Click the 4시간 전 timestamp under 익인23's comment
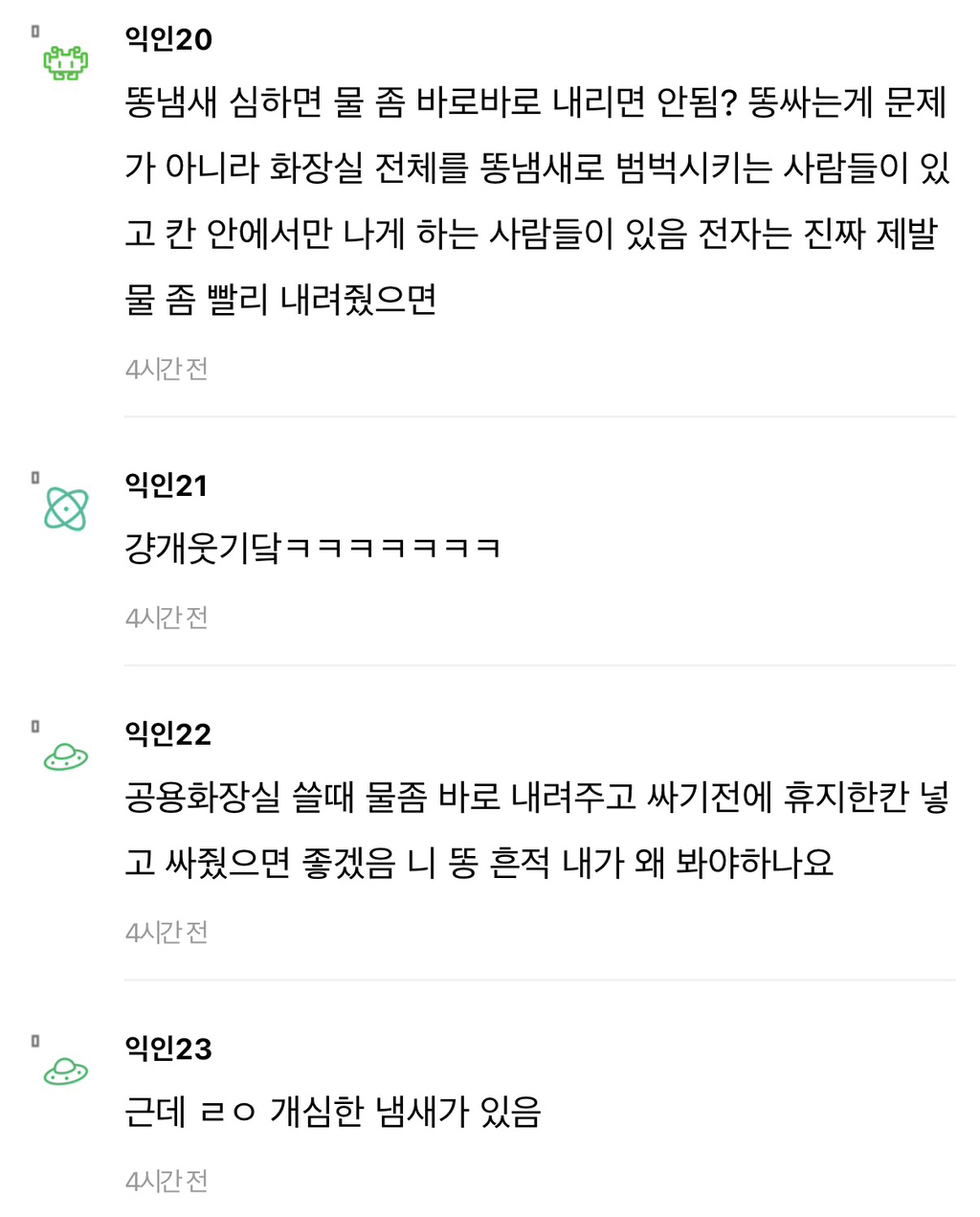Screen dimensions: 980x1217 167,1181
